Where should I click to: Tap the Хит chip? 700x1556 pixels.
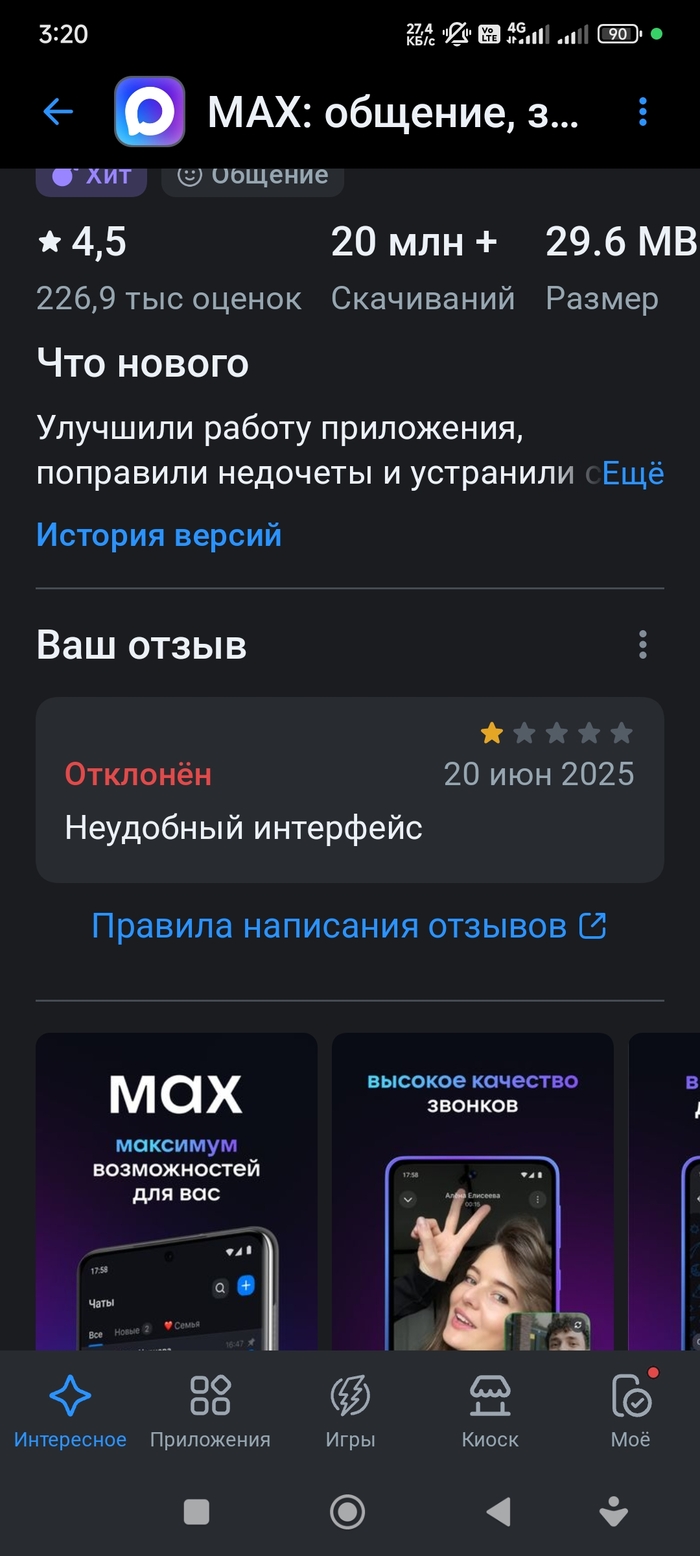tap(92, 177)
